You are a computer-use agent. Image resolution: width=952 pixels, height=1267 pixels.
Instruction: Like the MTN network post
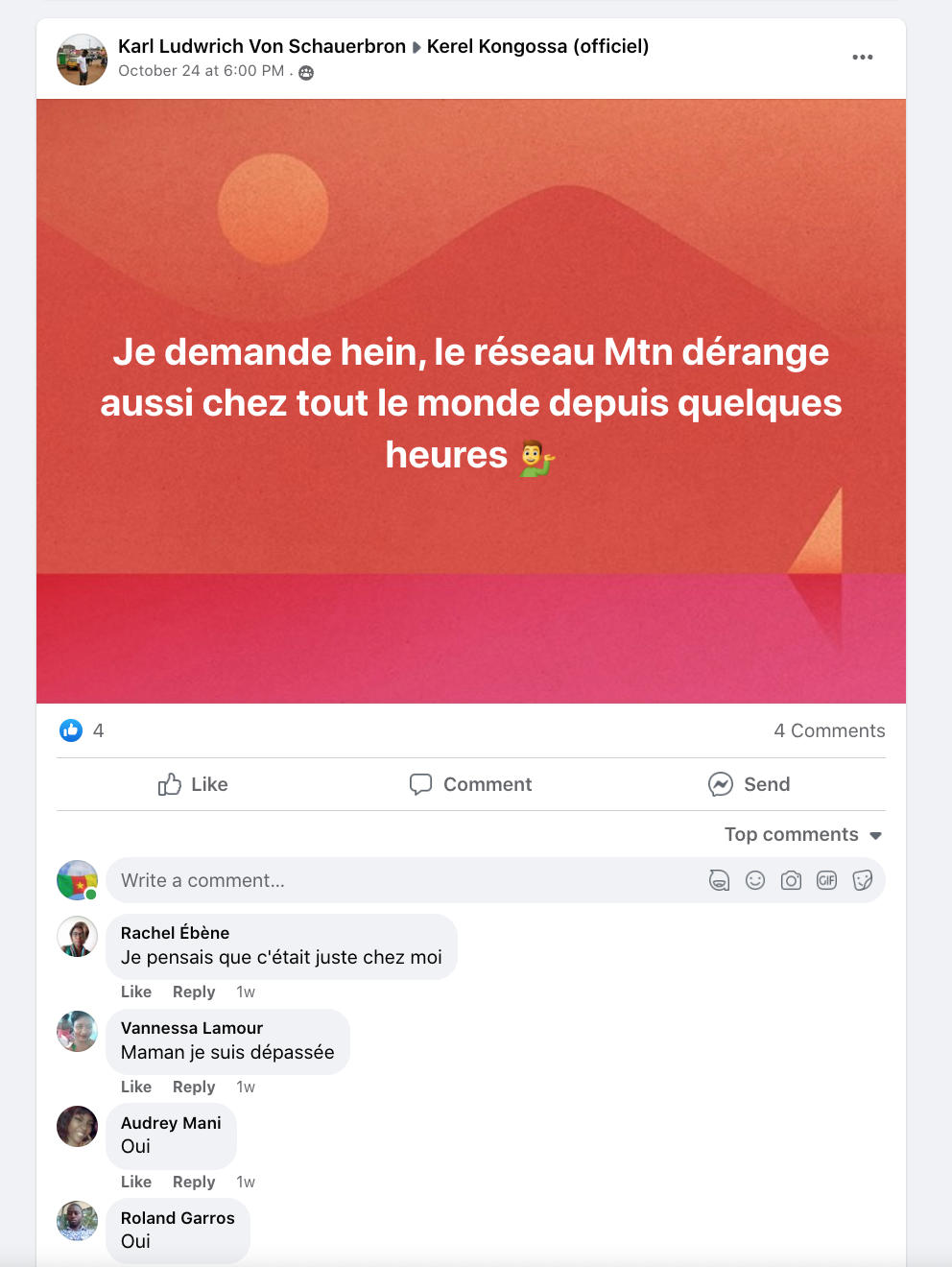click(193, 784)
